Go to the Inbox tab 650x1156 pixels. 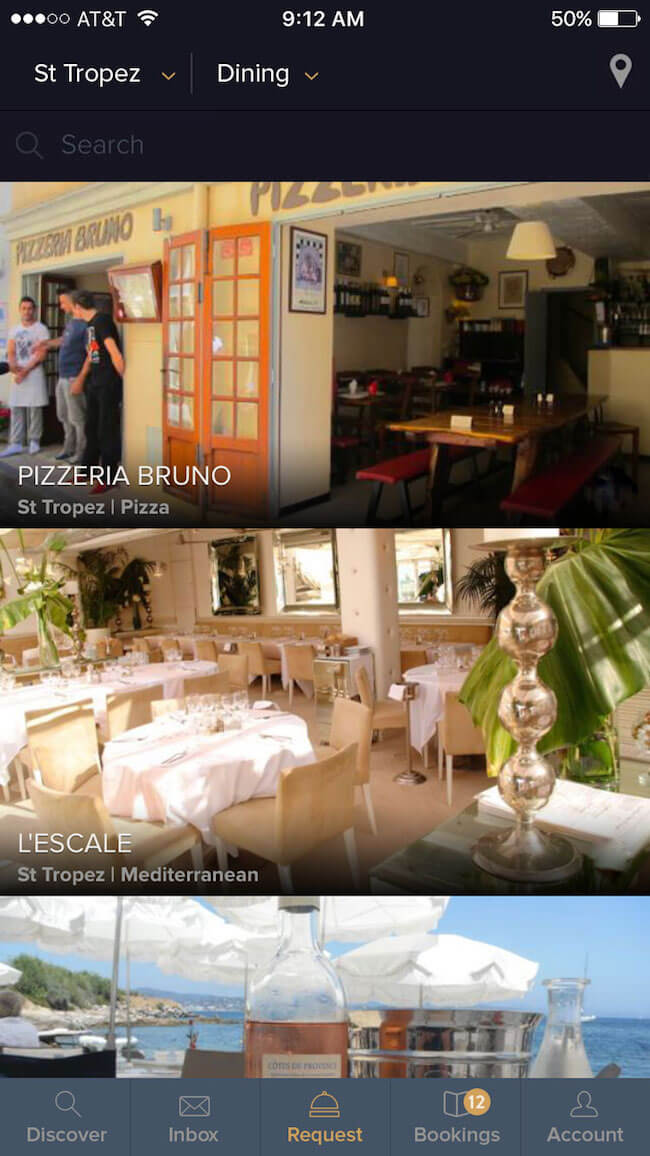click(194, 1118)
